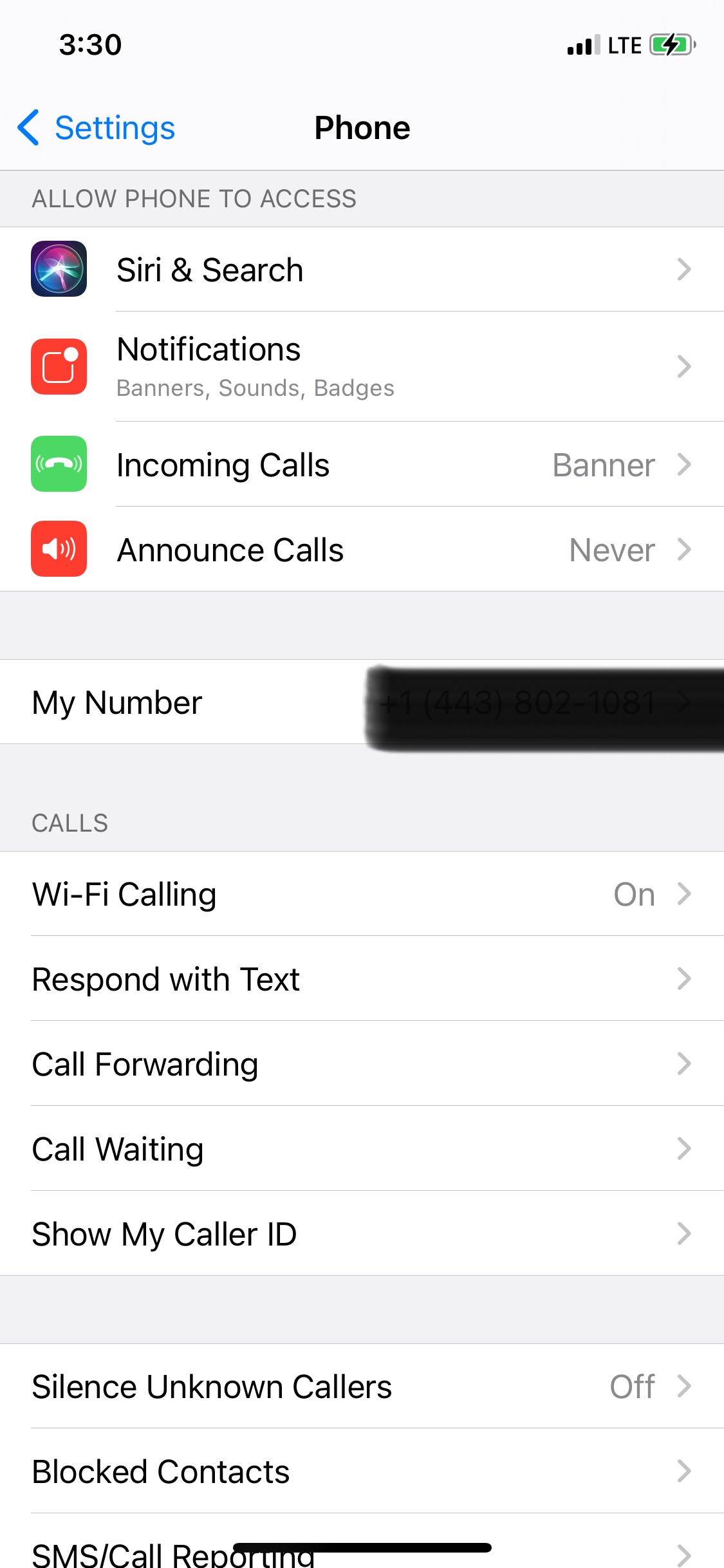Open Show My Caller ID

tap(362, 1234)
